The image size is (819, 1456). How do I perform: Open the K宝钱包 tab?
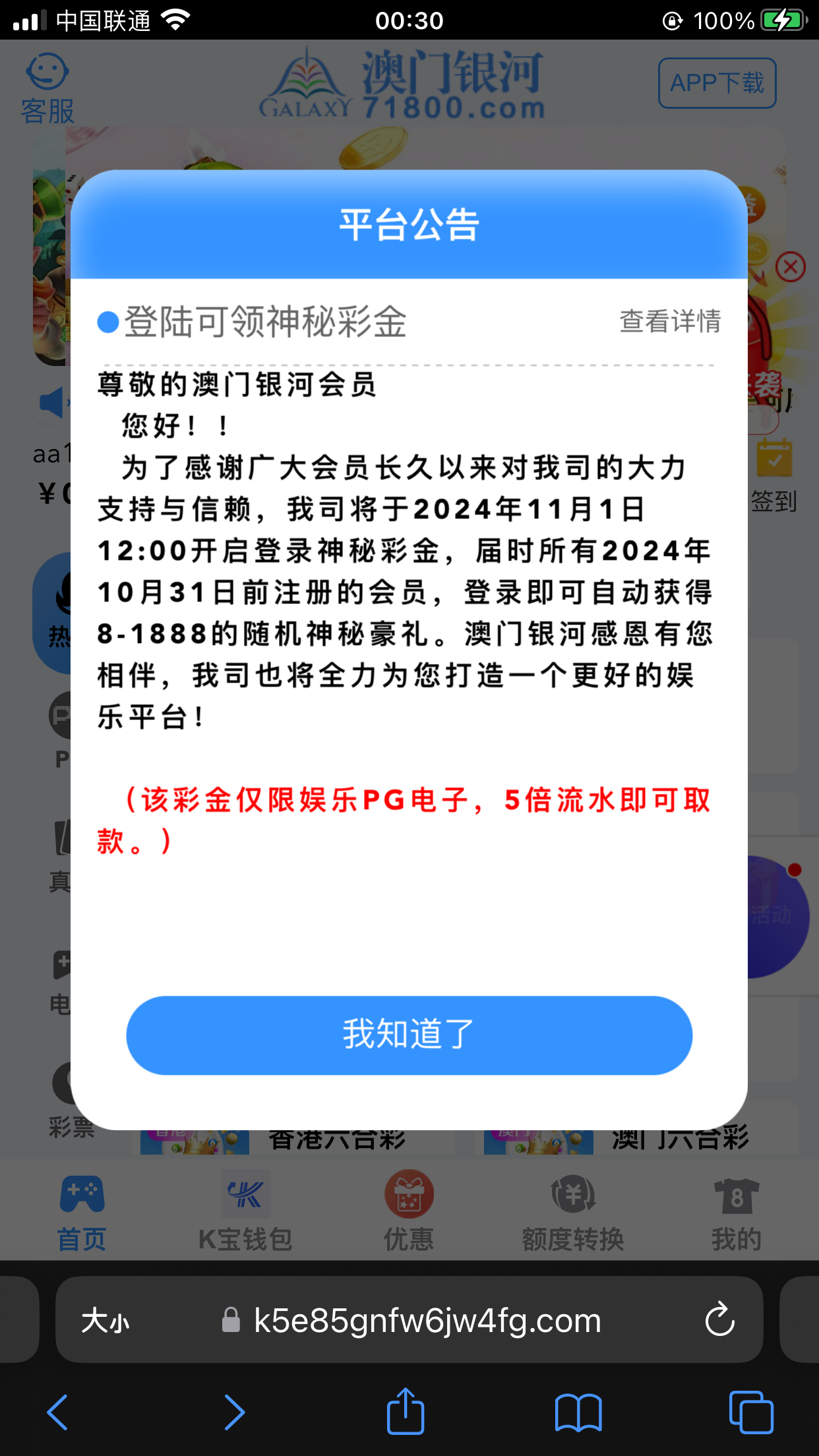pos(245,1213)
